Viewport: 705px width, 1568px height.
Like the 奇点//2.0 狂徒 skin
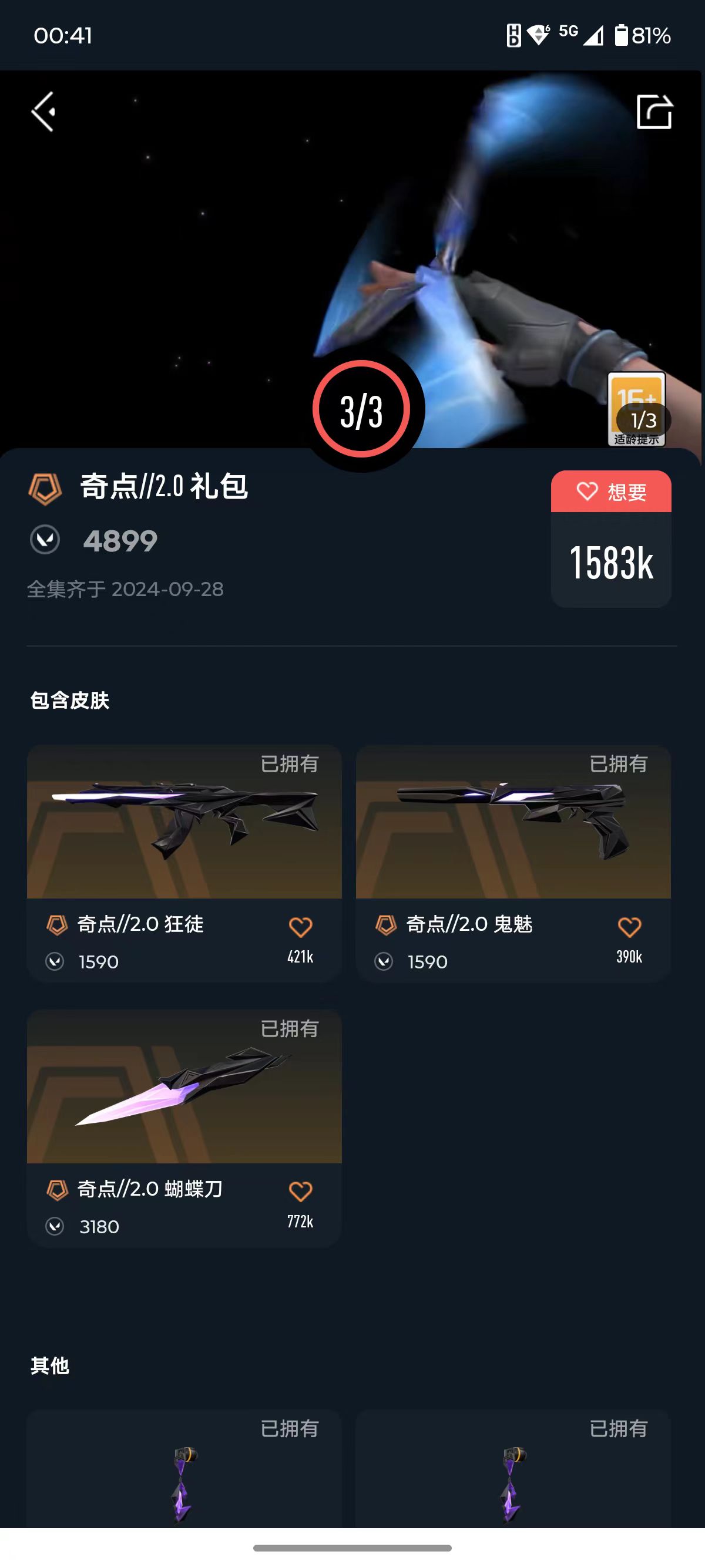coord(300,928)
